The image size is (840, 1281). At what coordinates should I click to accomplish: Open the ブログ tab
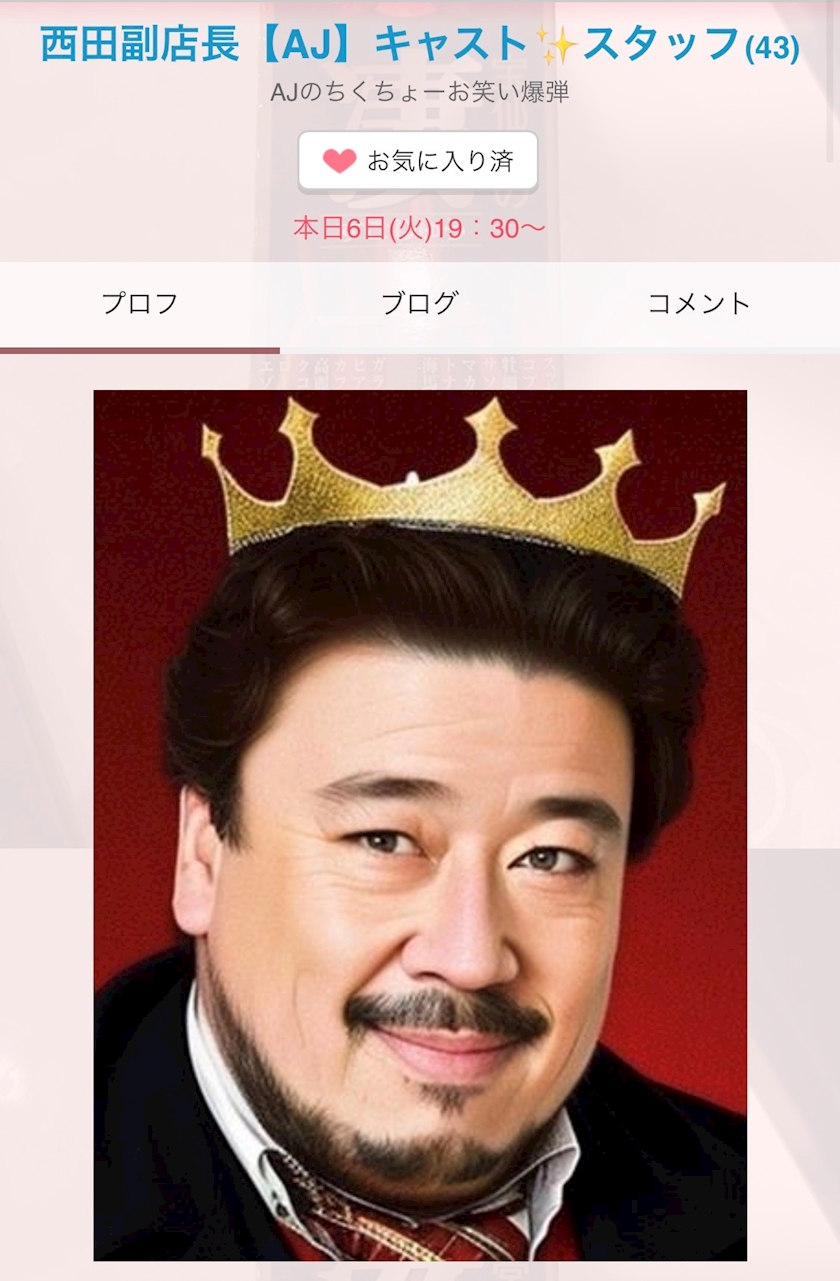(420, 304)
